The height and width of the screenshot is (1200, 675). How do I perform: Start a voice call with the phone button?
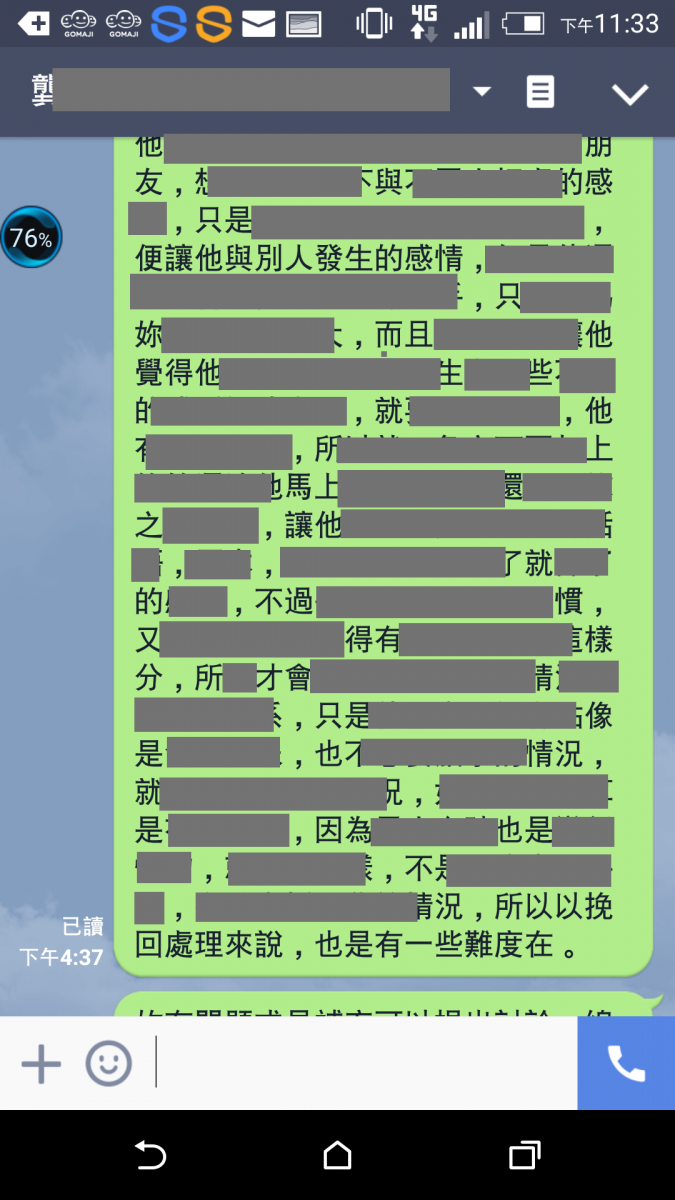(x=626, y=1064)
